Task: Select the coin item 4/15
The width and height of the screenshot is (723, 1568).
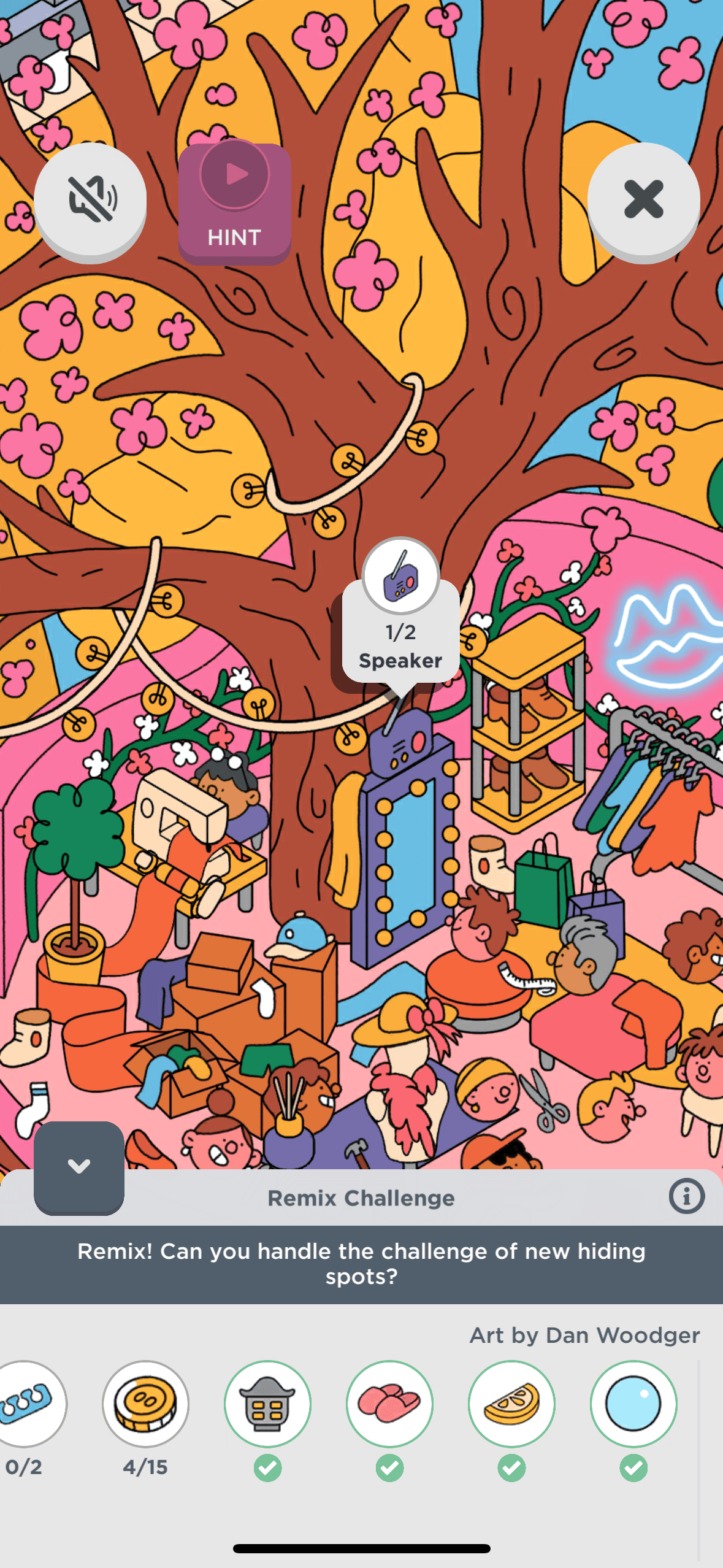Action: 145,1403
